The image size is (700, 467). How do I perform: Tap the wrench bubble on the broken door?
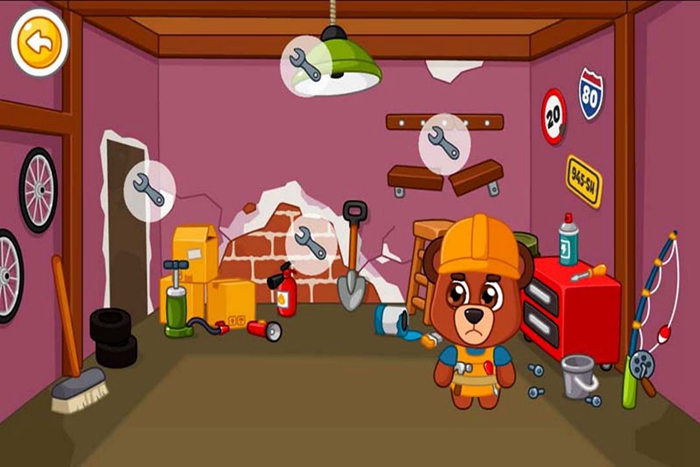click(149, 190)
